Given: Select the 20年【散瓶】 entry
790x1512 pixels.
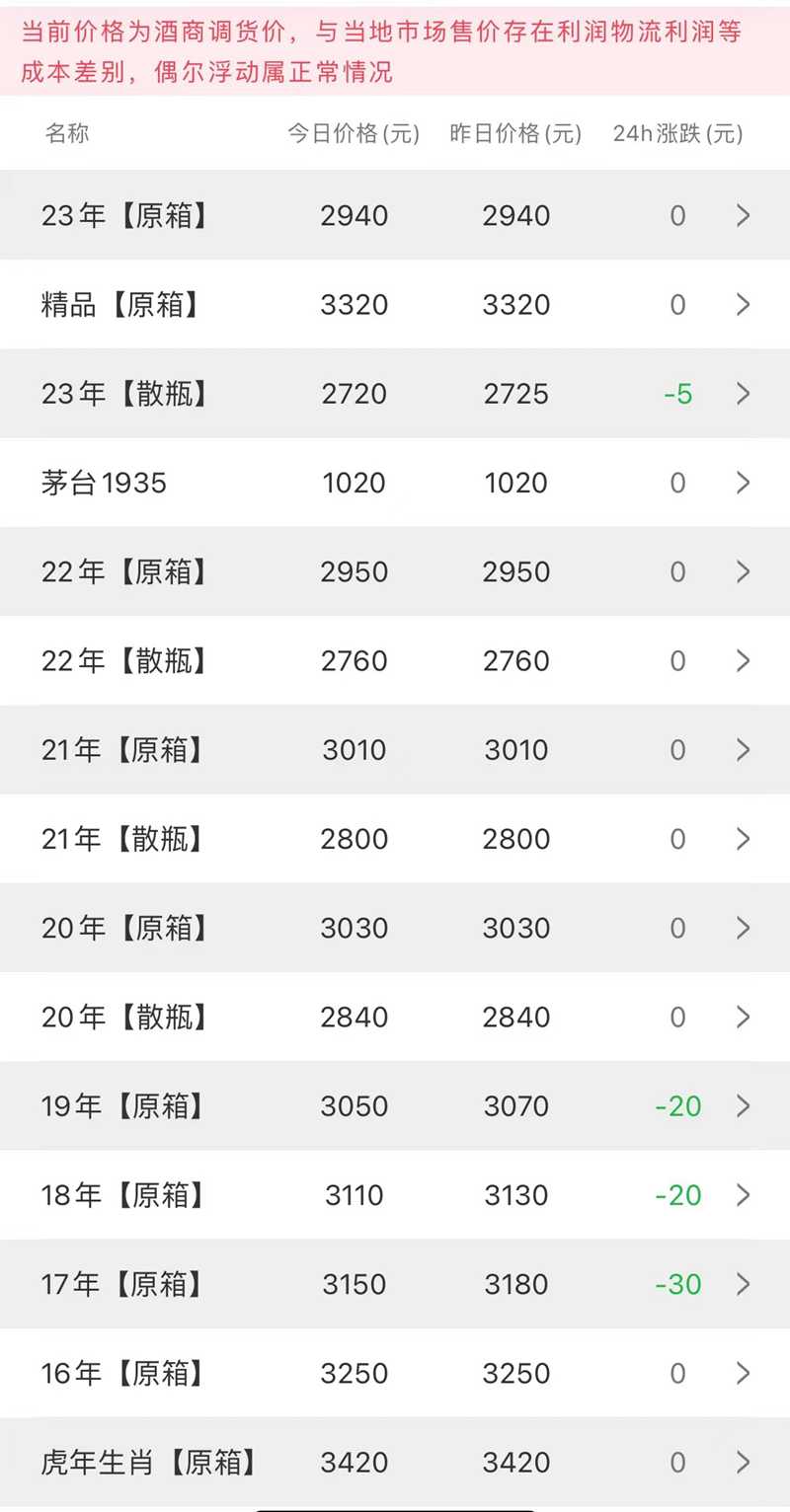Looking at the screenshot, I should click(395, 1017).
